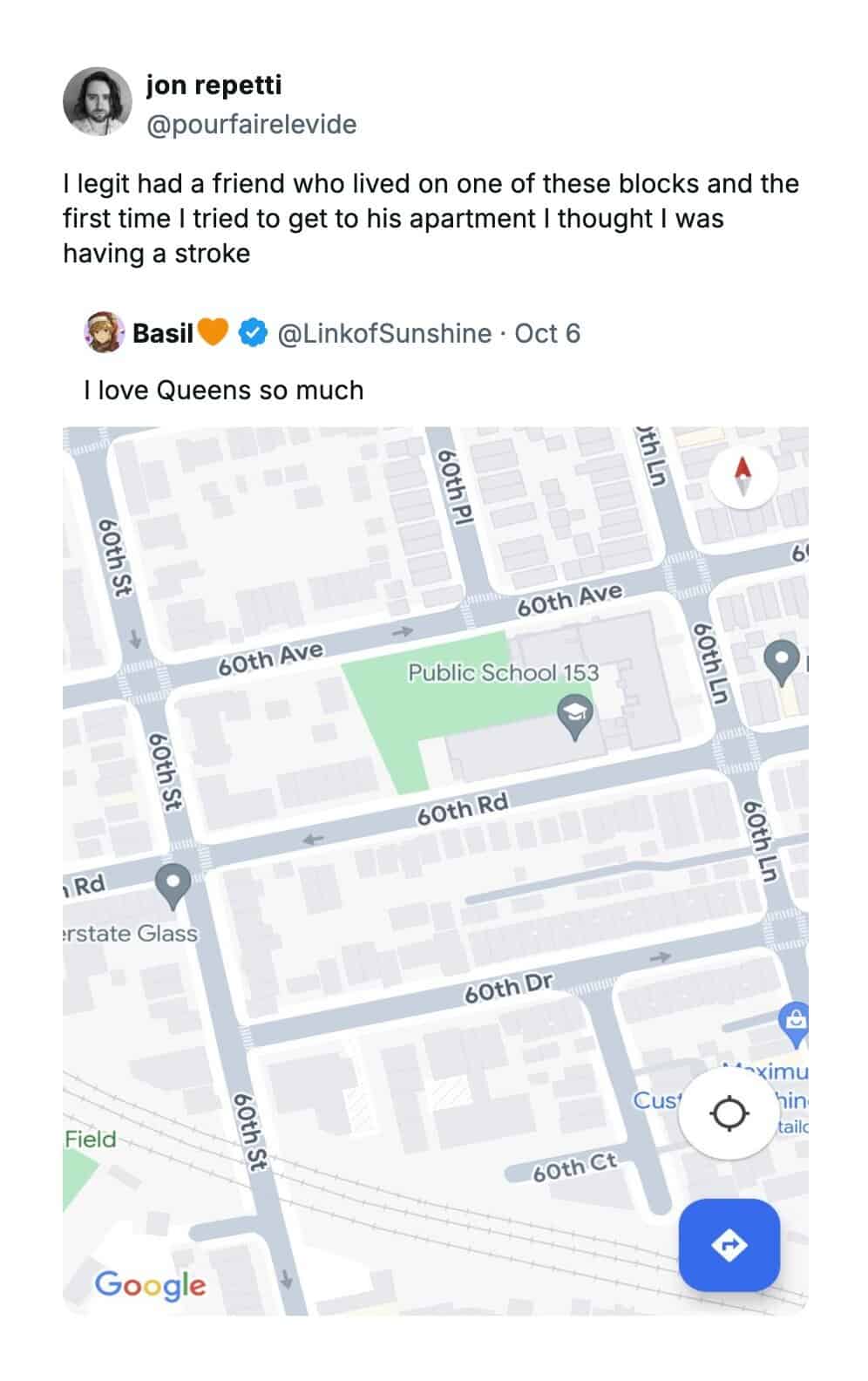View the quoted map image full size
Viewport: 868px width, 1381px height.
click(436, 872)
